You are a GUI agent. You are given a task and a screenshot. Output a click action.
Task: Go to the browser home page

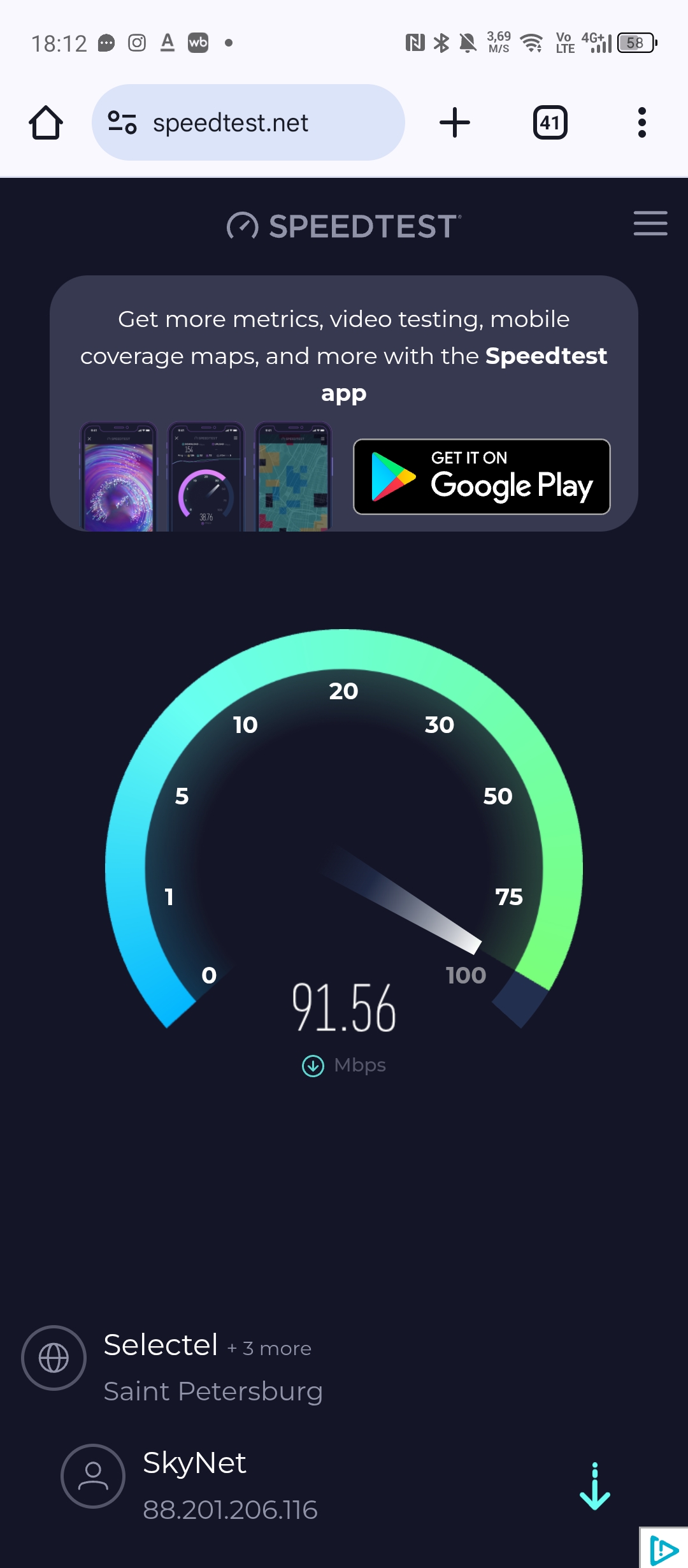(46, 122)
